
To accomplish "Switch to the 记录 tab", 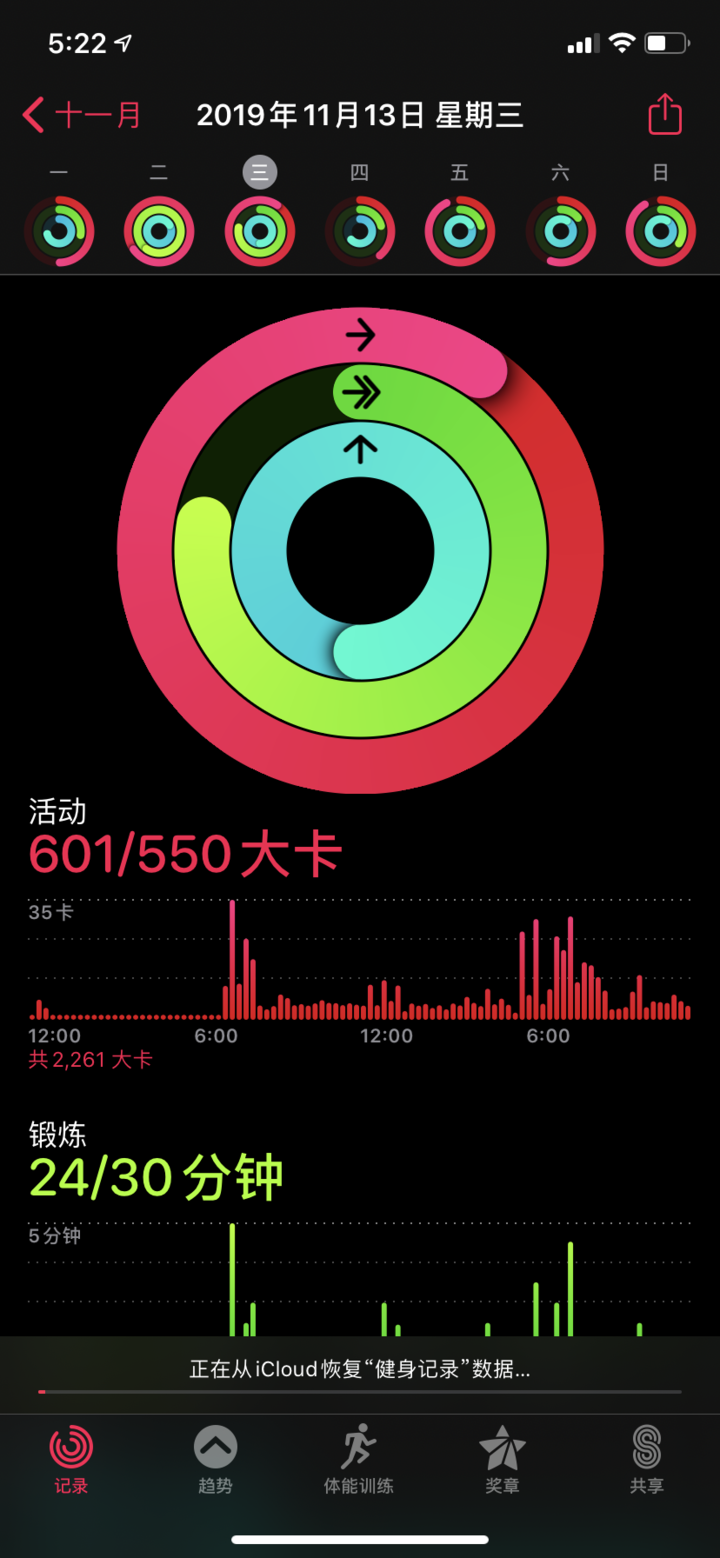I will 71,1460.
